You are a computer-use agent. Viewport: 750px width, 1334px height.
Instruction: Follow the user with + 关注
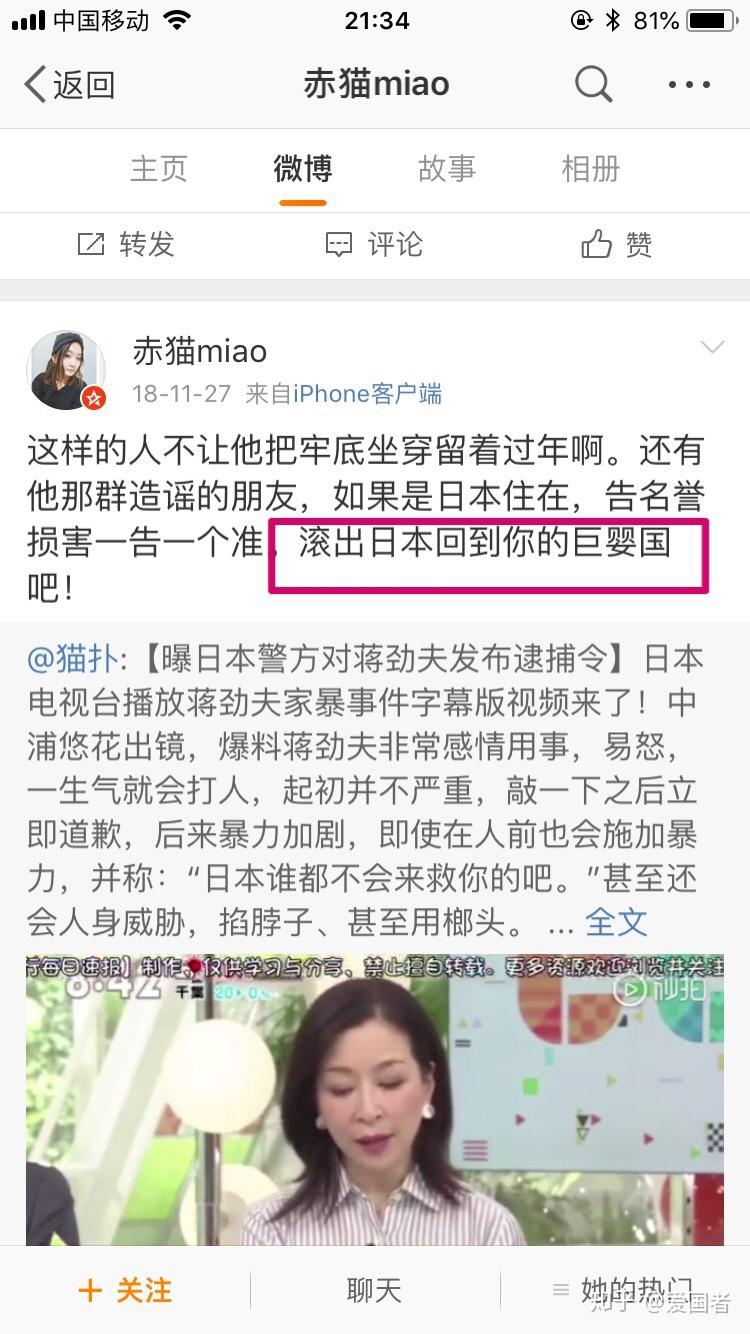(x=125, y=1290)
